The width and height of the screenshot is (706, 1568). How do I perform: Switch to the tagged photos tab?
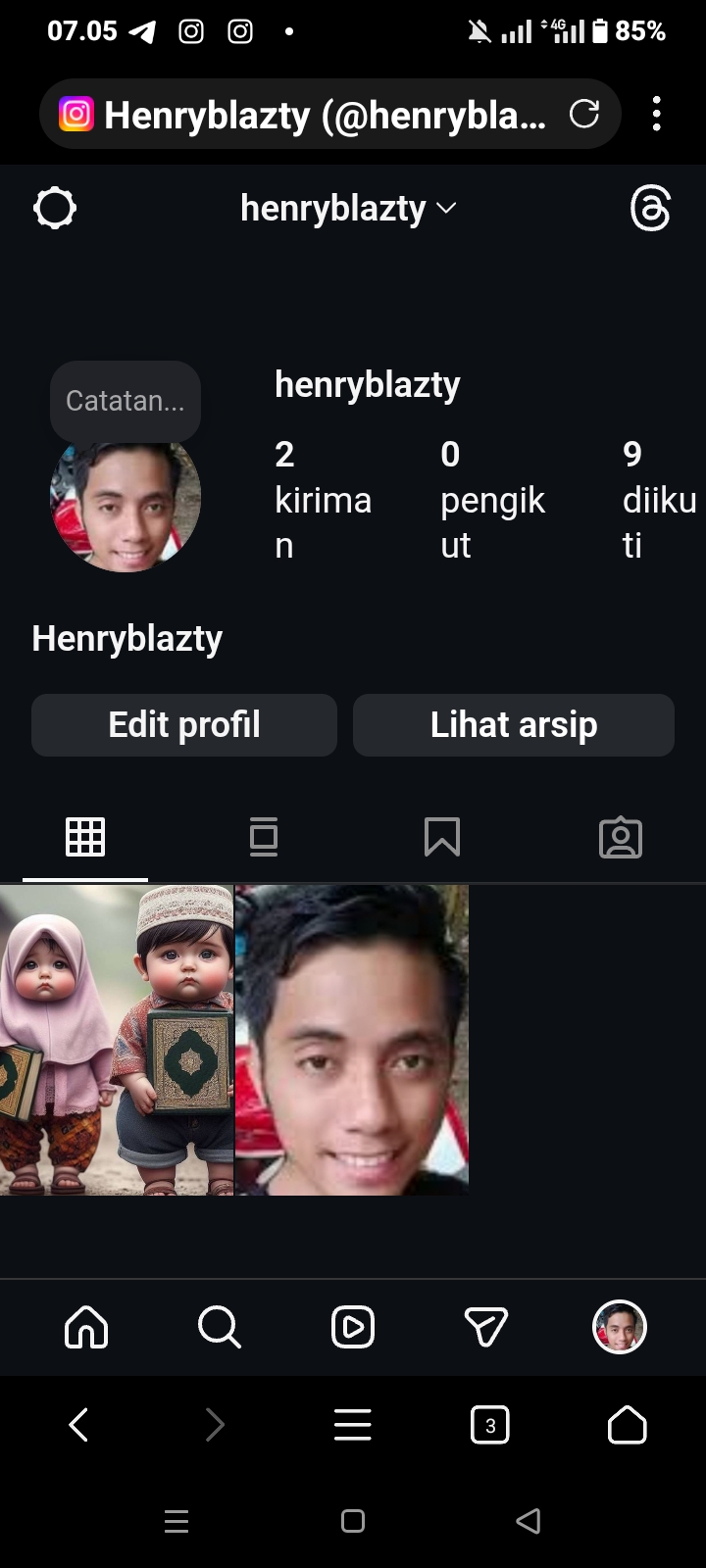[621, 837]
